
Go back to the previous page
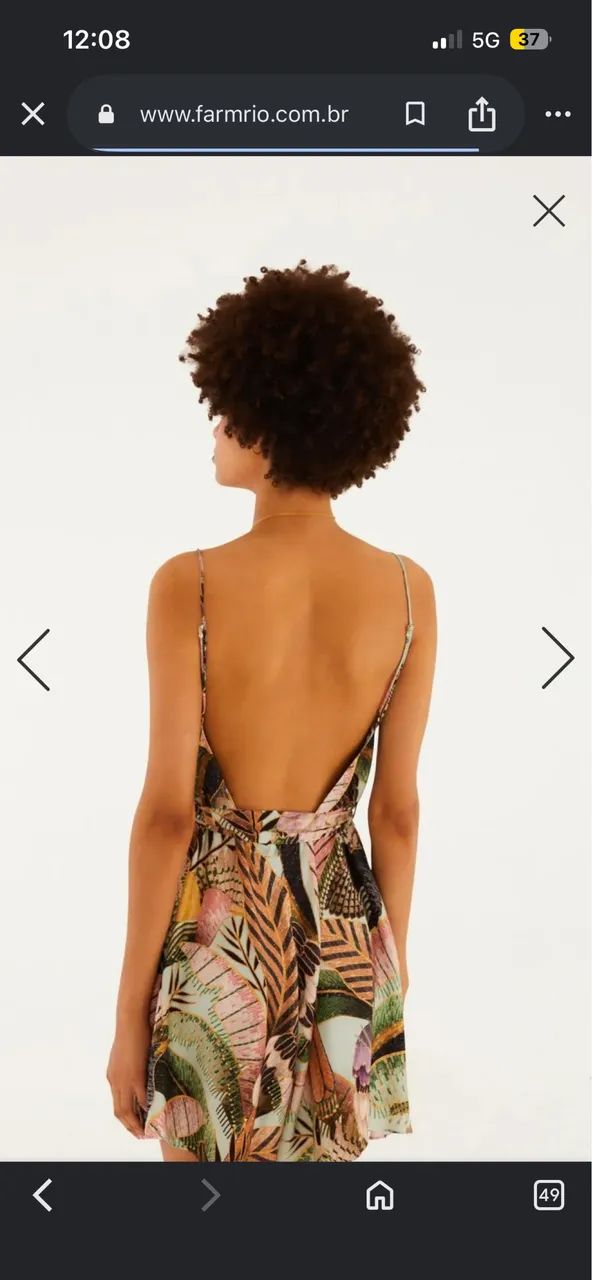(x=42, y=1195)
